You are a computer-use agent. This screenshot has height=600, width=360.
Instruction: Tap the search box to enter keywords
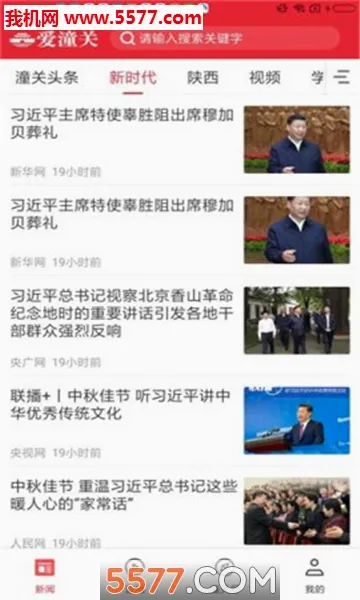[x=225, y=38]
